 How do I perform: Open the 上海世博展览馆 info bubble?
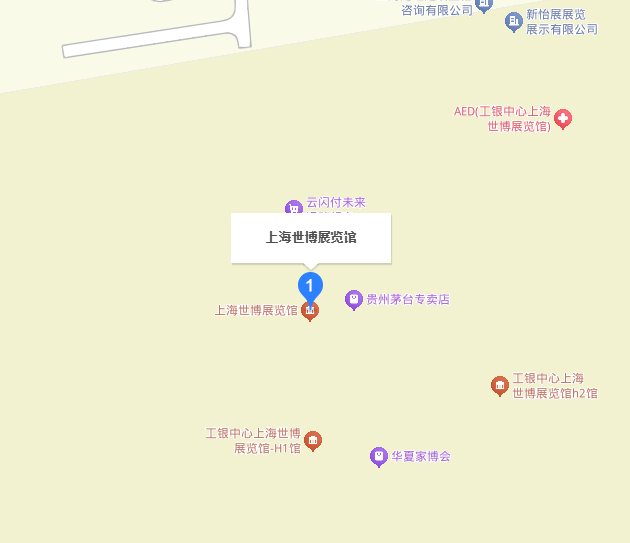click(x=311, y=238)
